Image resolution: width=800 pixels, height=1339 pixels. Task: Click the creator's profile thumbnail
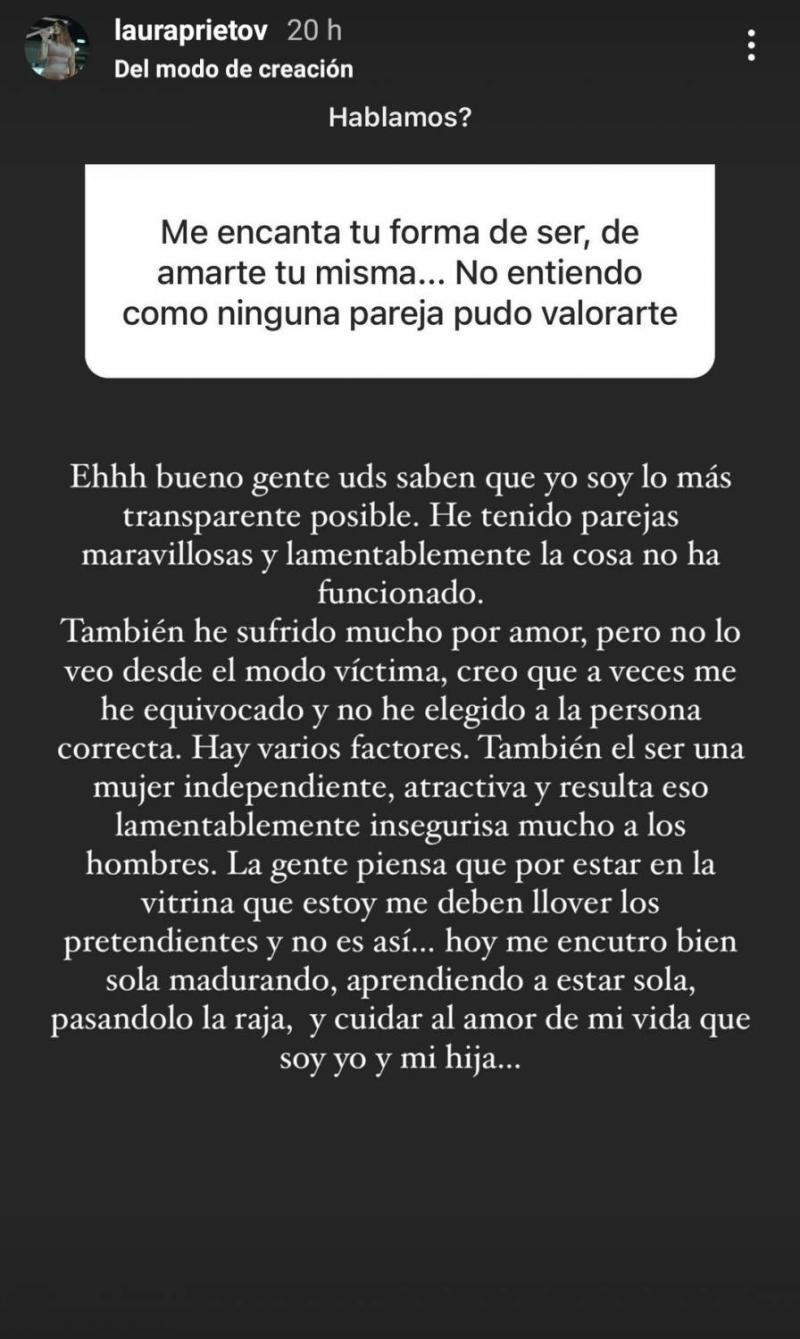[59, 46]
